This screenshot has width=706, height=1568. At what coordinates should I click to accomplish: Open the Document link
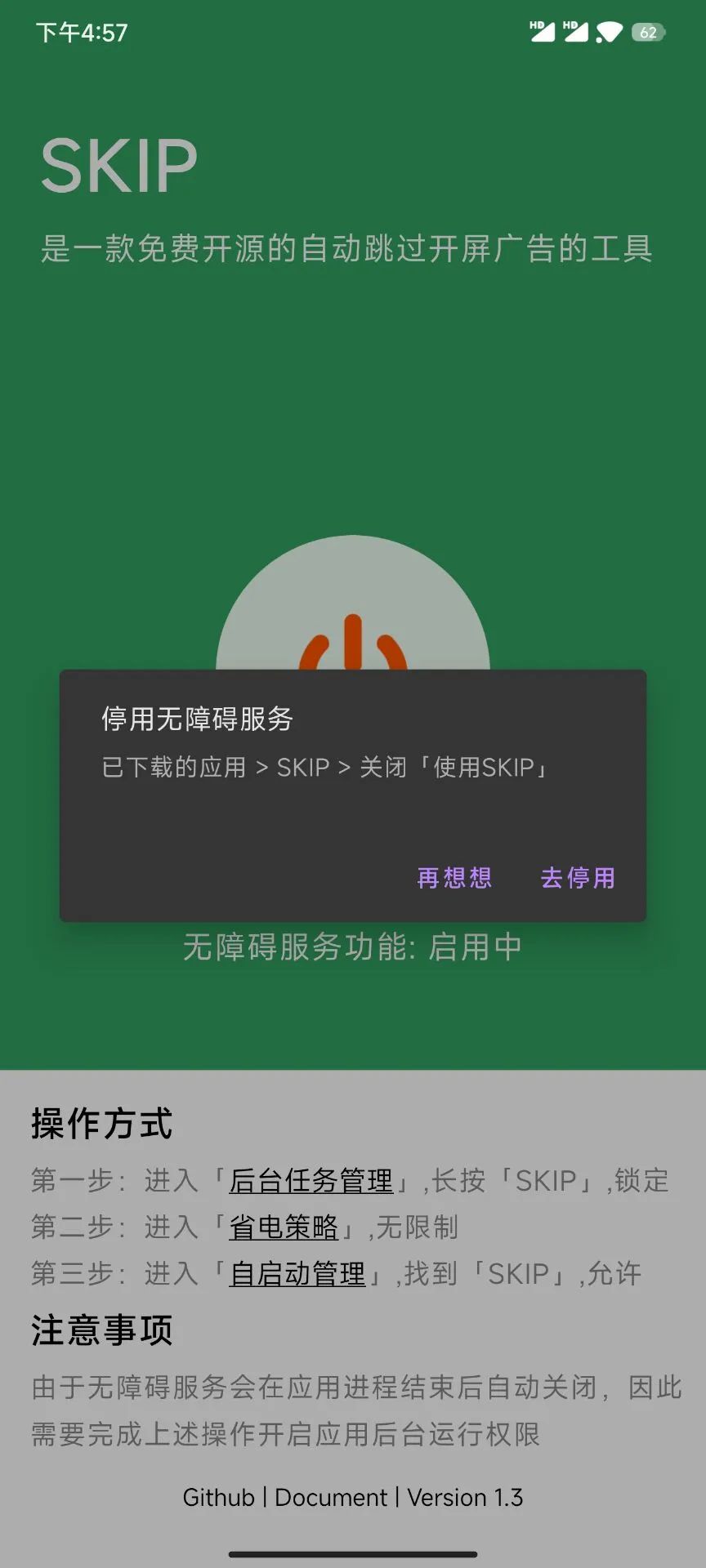click(x=331, y=1498)
